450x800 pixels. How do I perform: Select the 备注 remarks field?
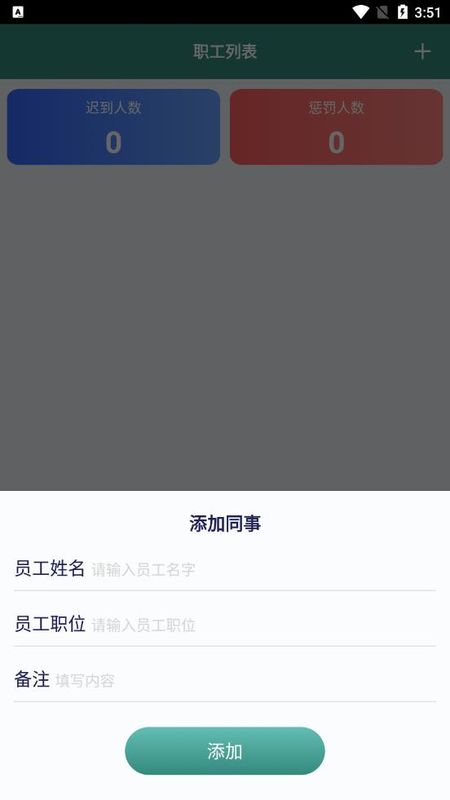point(245,680)
